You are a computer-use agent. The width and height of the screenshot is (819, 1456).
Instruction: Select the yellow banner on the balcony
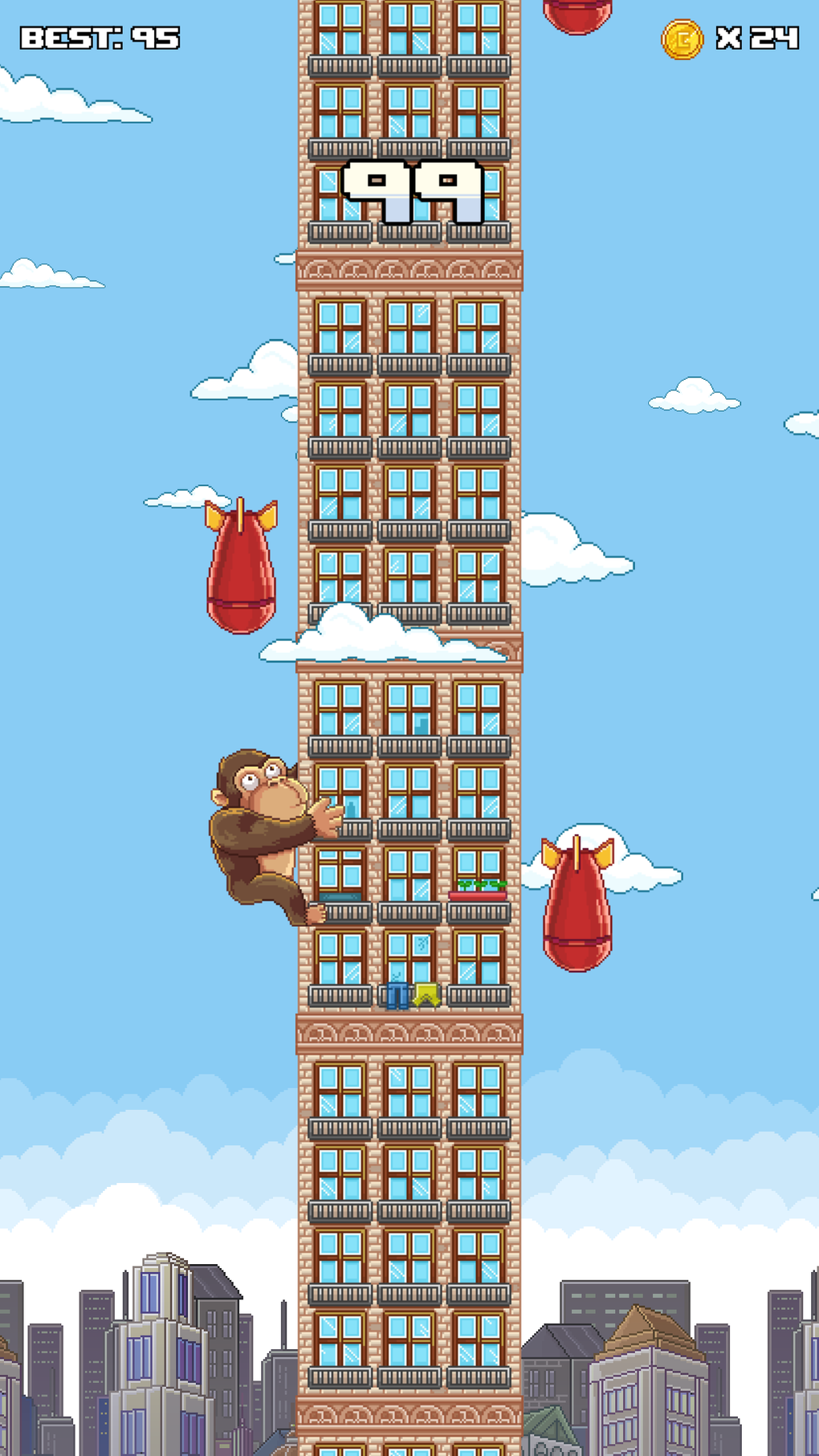[x=426, y=995]
